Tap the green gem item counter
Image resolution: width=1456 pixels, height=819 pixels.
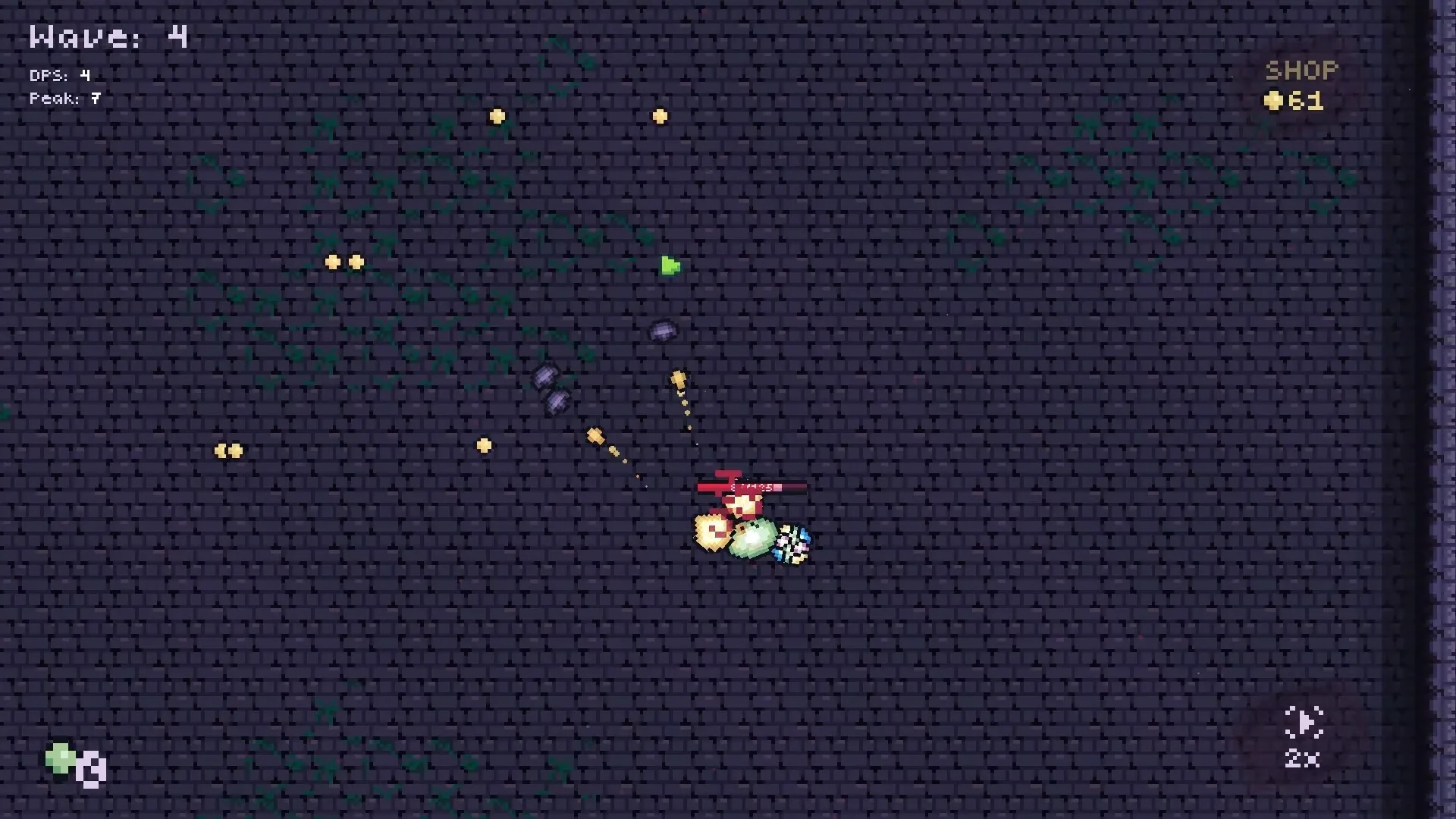[75, 765]
